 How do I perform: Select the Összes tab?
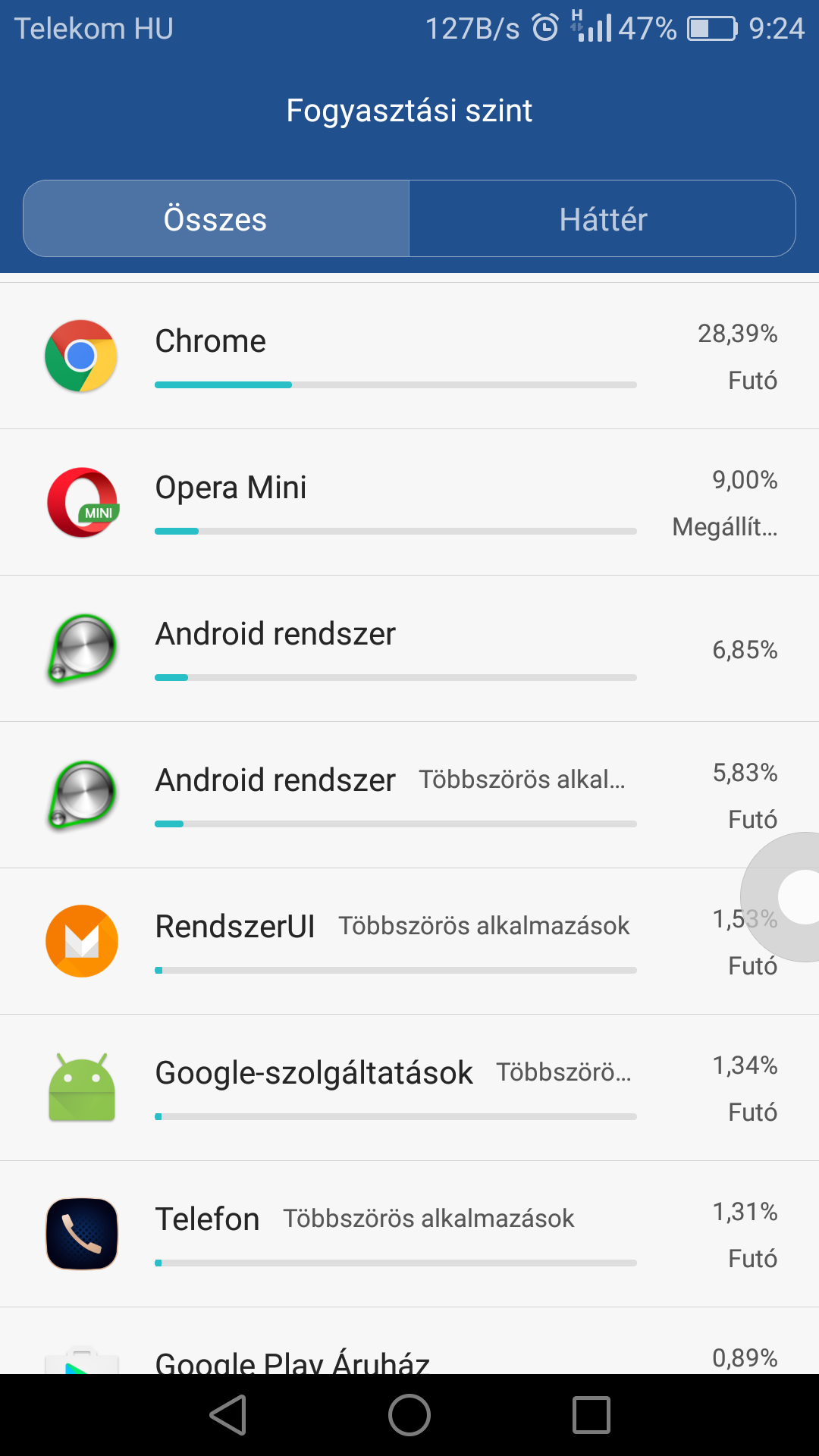(216, 219)
